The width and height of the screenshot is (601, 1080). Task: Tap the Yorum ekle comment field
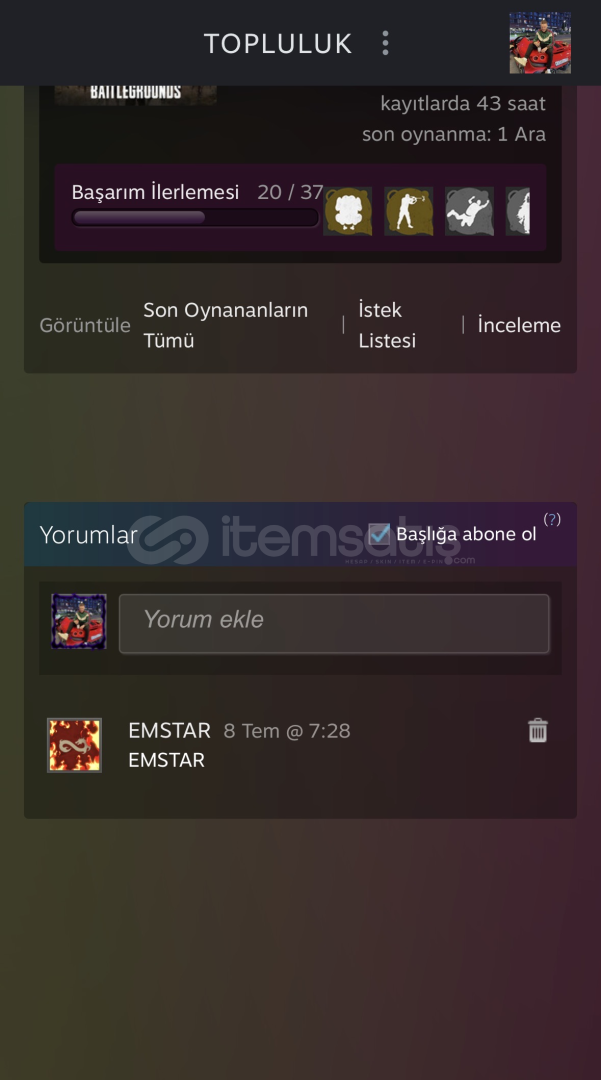334,623
